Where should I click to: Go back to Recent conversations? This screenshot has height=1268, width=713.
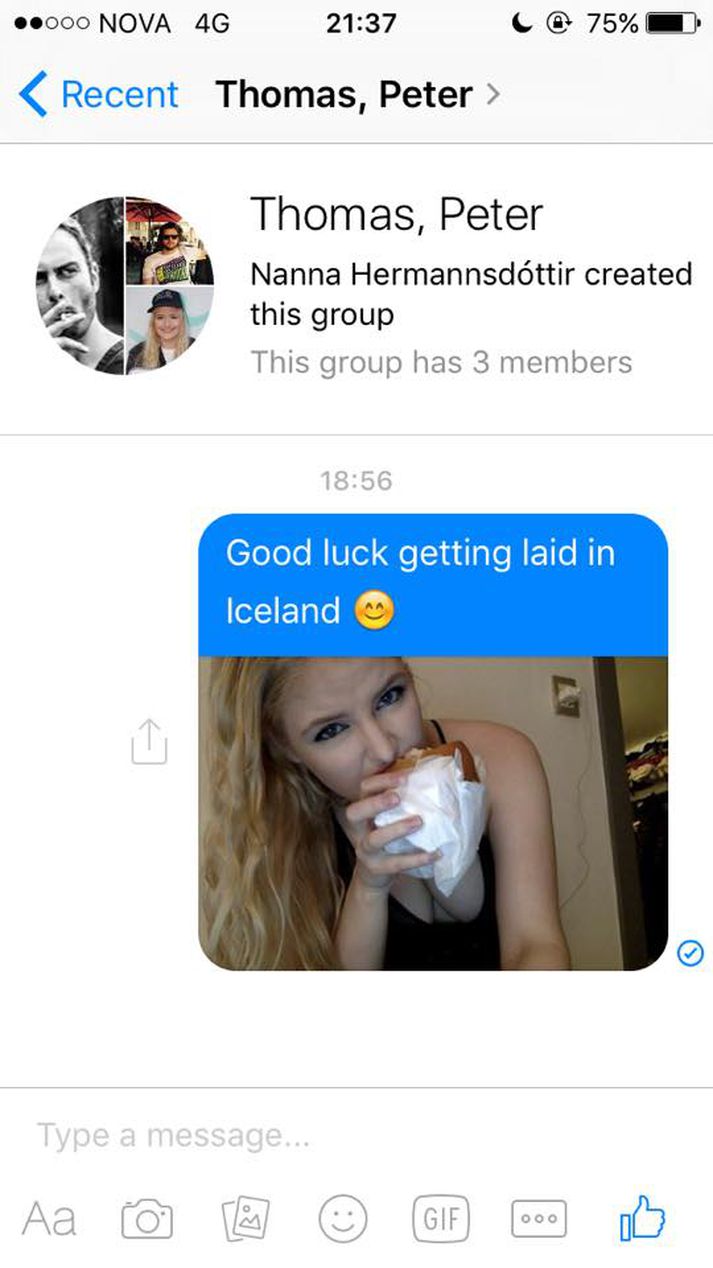98,95
